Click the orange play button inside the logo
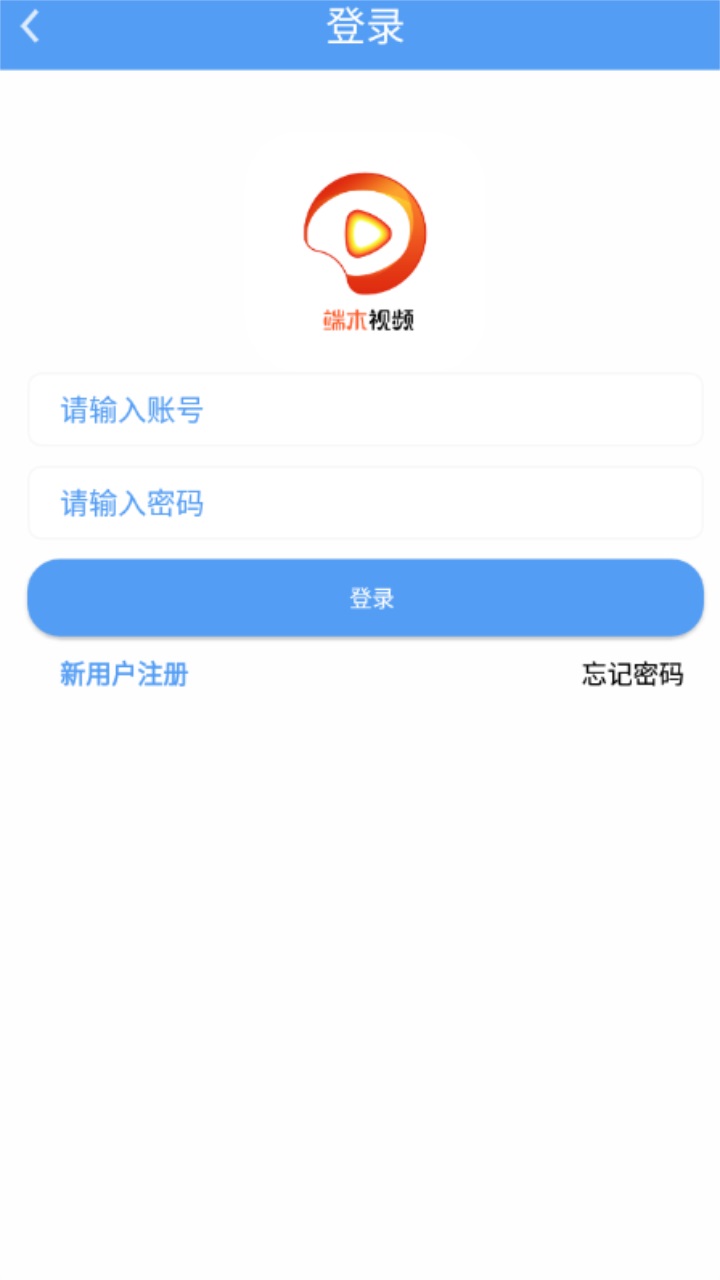 coord(370,233)
